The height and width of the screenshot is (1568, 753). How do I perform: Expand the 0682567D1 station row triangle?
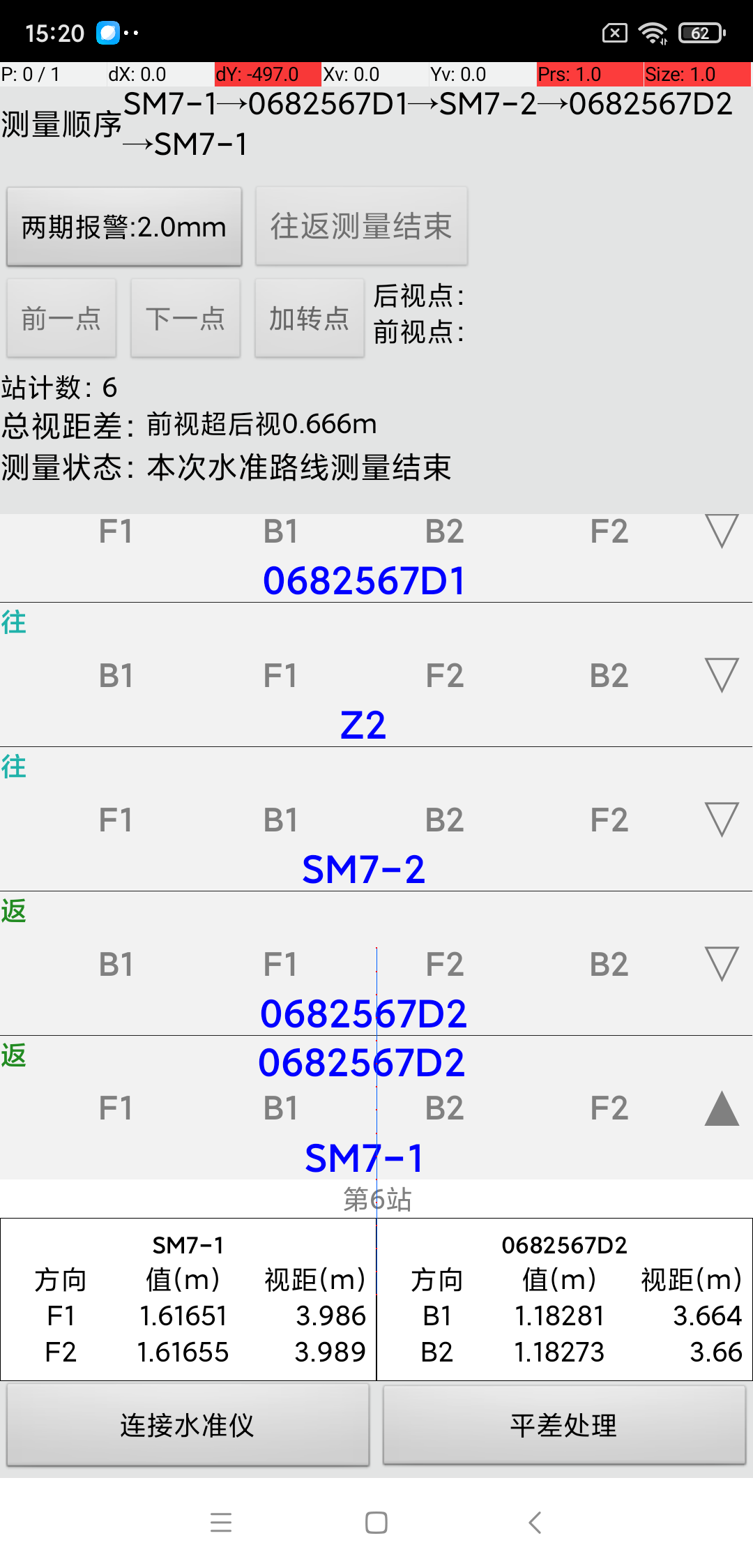(722, 532)
